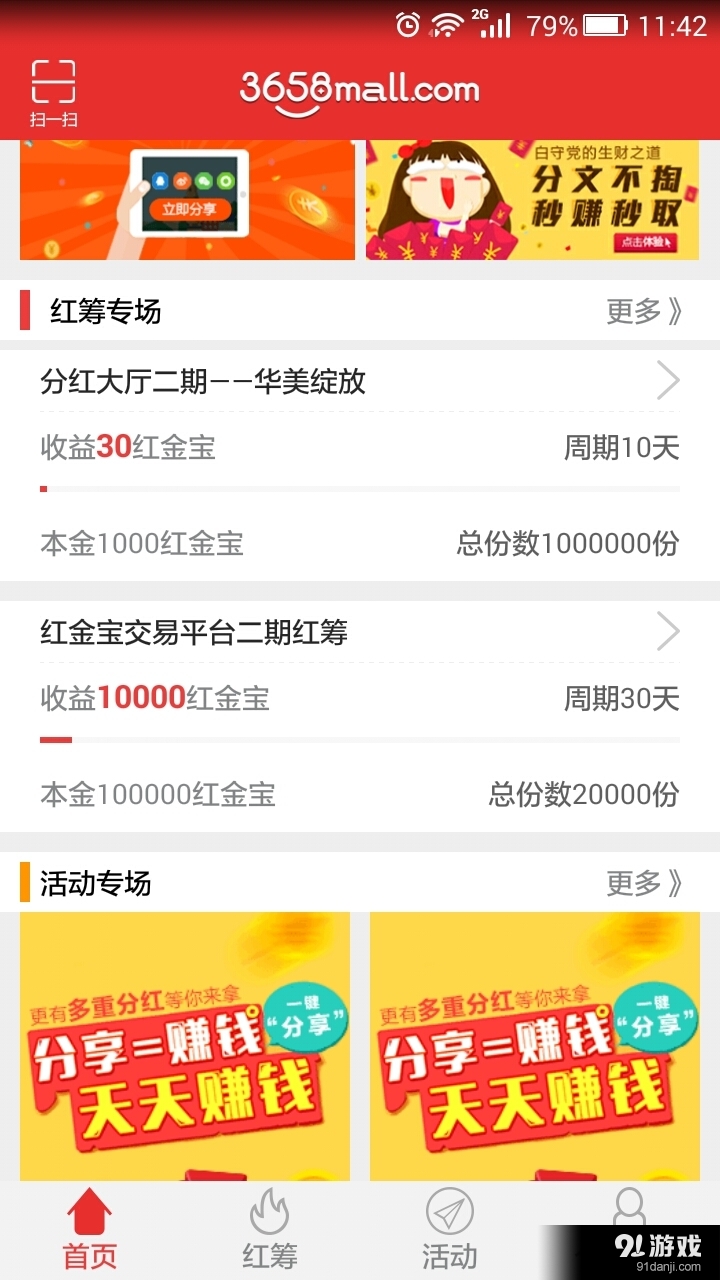Viewport: 720px width, 1280px height.
Task: Switch to the 红筹 tab
Action: point(270,1230)
